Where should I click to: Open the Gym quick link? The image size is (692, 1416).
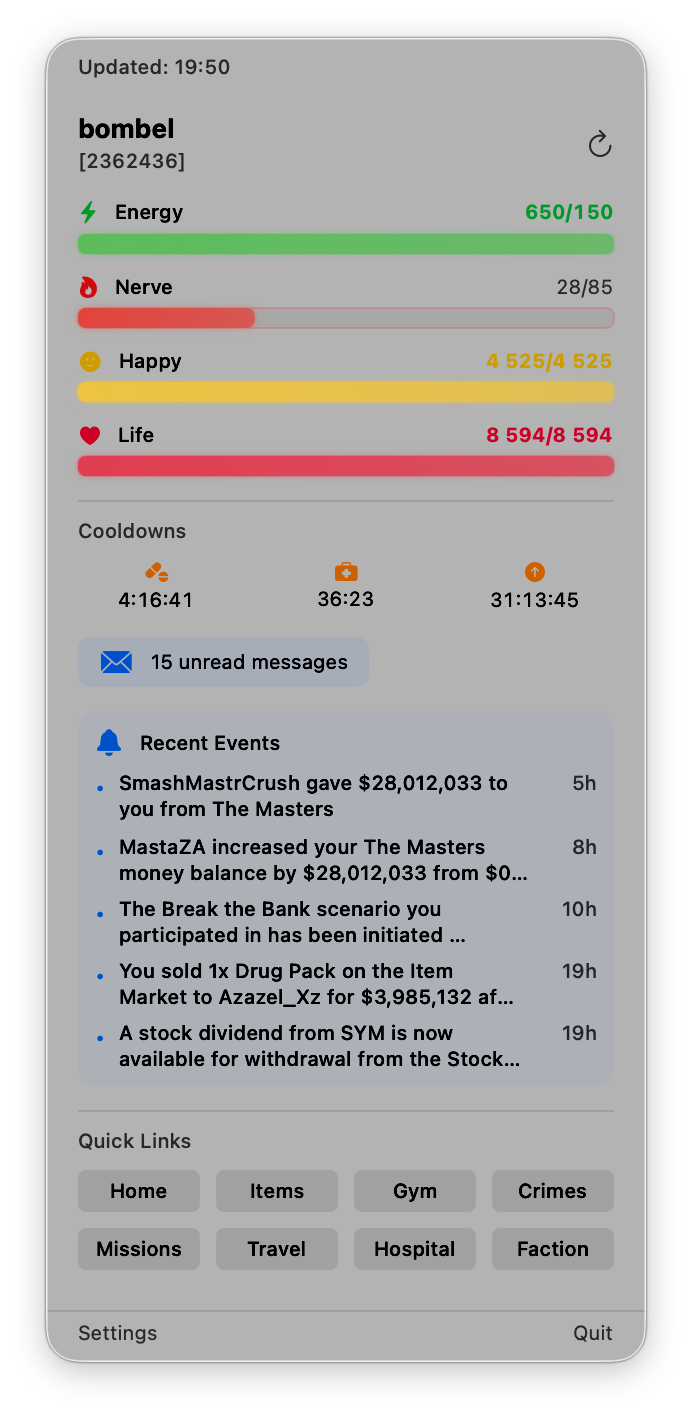coord(415,1191)
